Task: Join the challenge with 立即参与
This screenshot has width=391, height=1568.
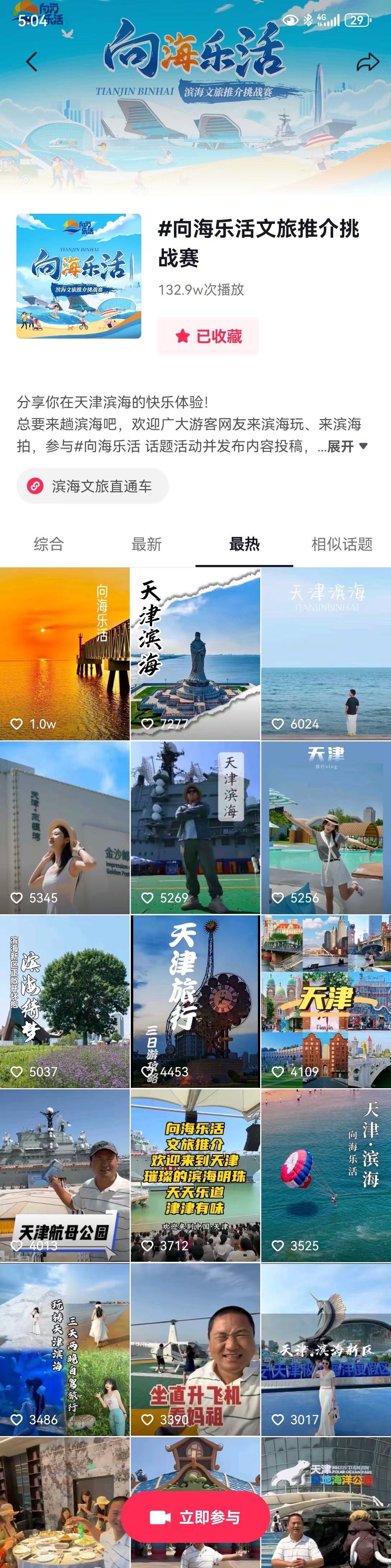Action: (x=195, y=1517)
